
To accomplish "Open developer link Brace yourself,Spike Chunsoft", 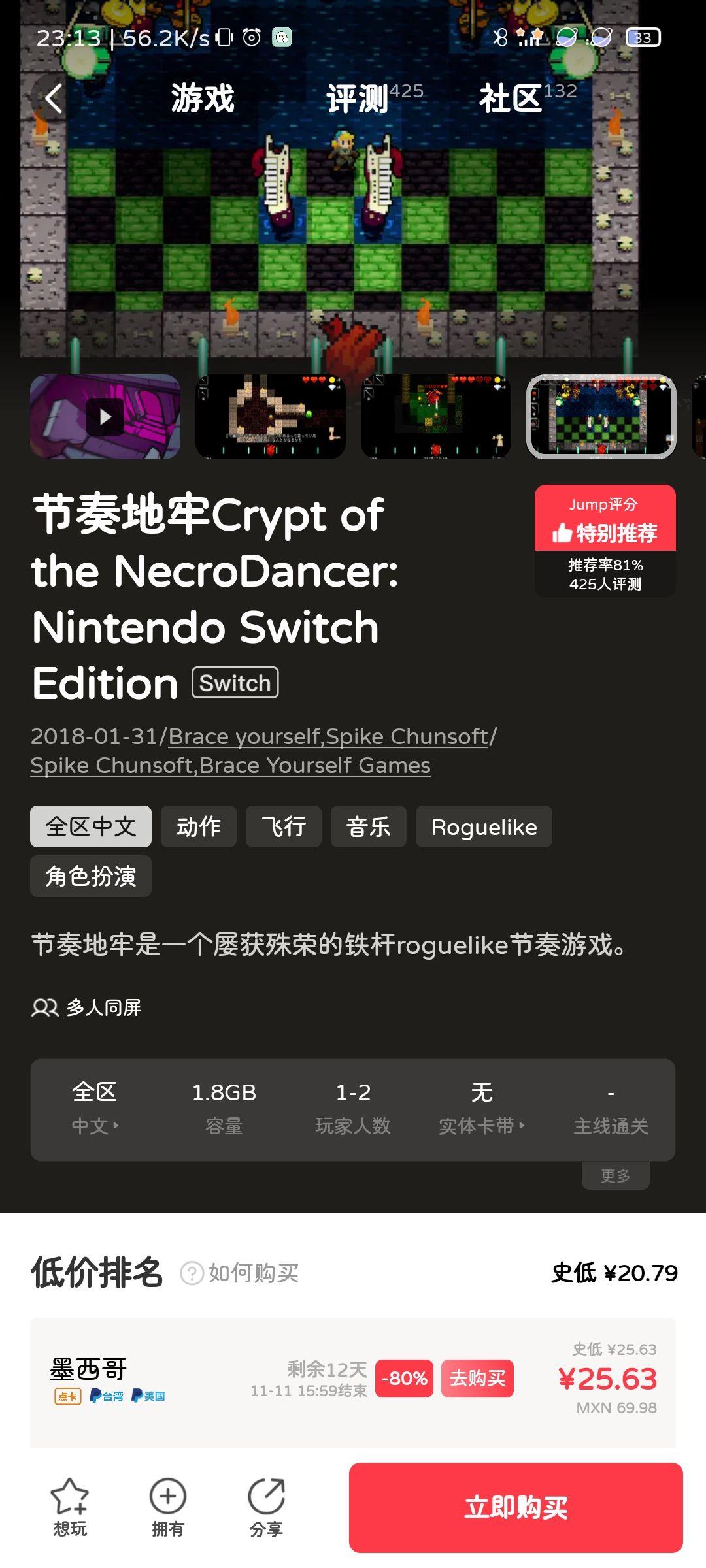I will point(328,736).
